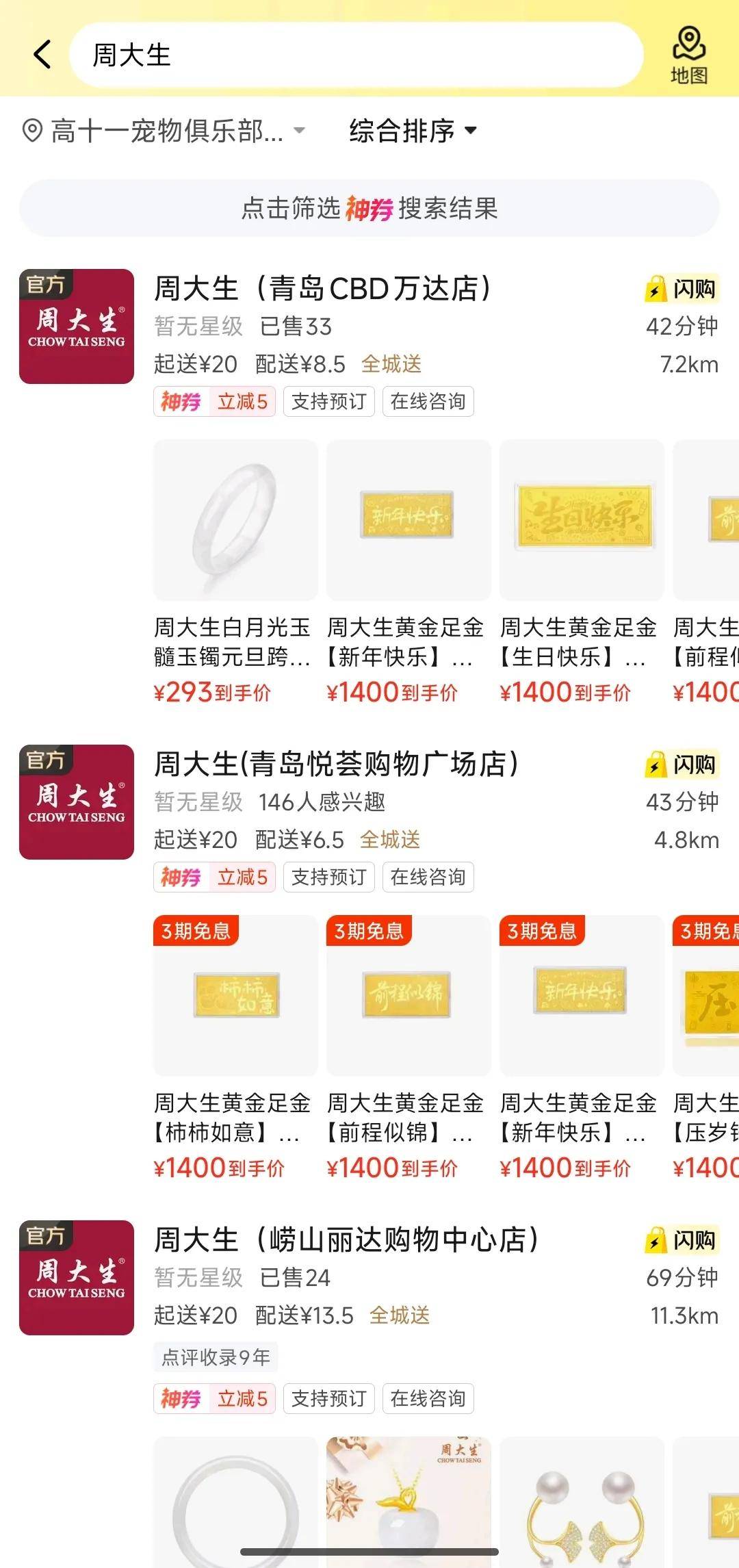This screenshot has width=739, height=1568.
Task: Open the 地图 map view
Action: pyautogui.click(x=688, y=56)
